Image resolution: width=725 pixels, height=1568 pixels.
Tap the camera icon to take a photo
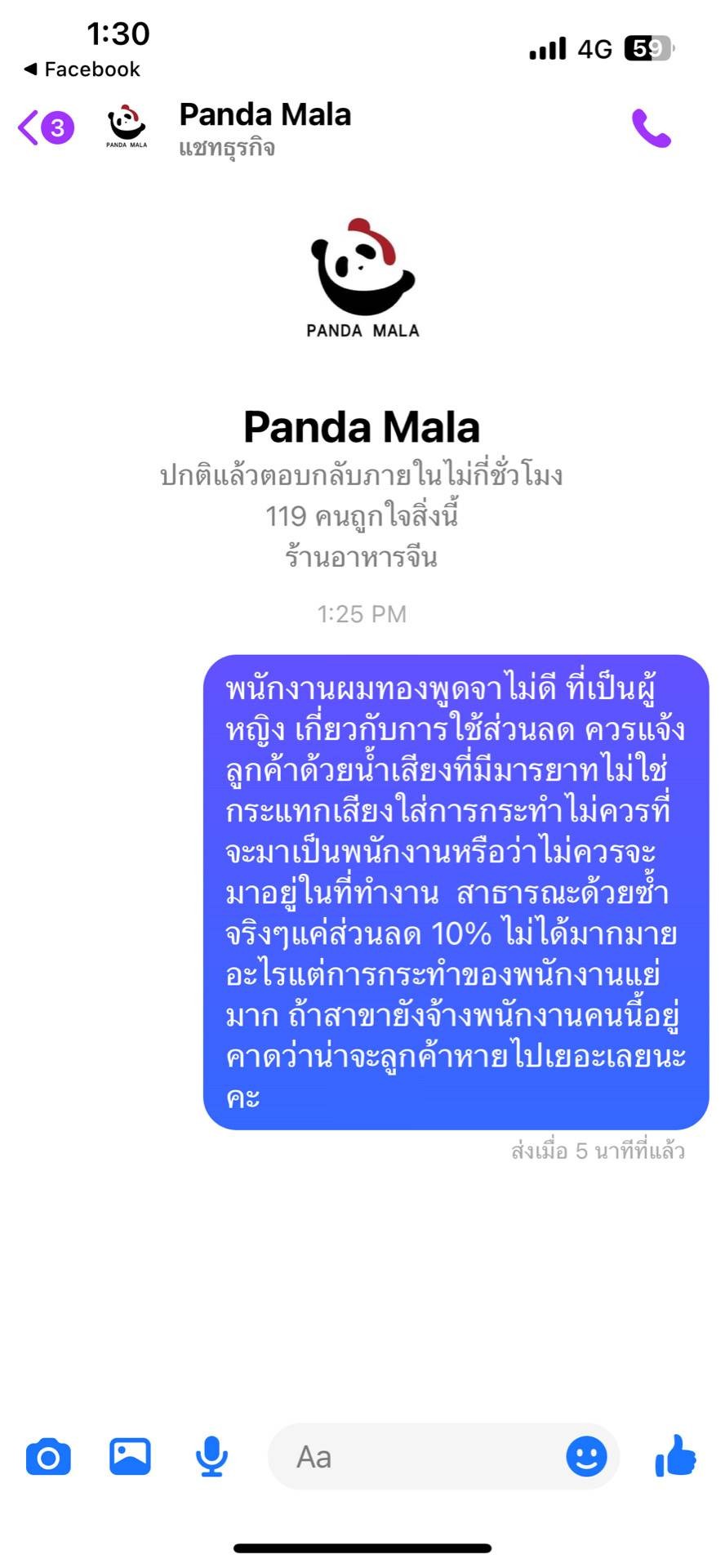(49, 1456)
